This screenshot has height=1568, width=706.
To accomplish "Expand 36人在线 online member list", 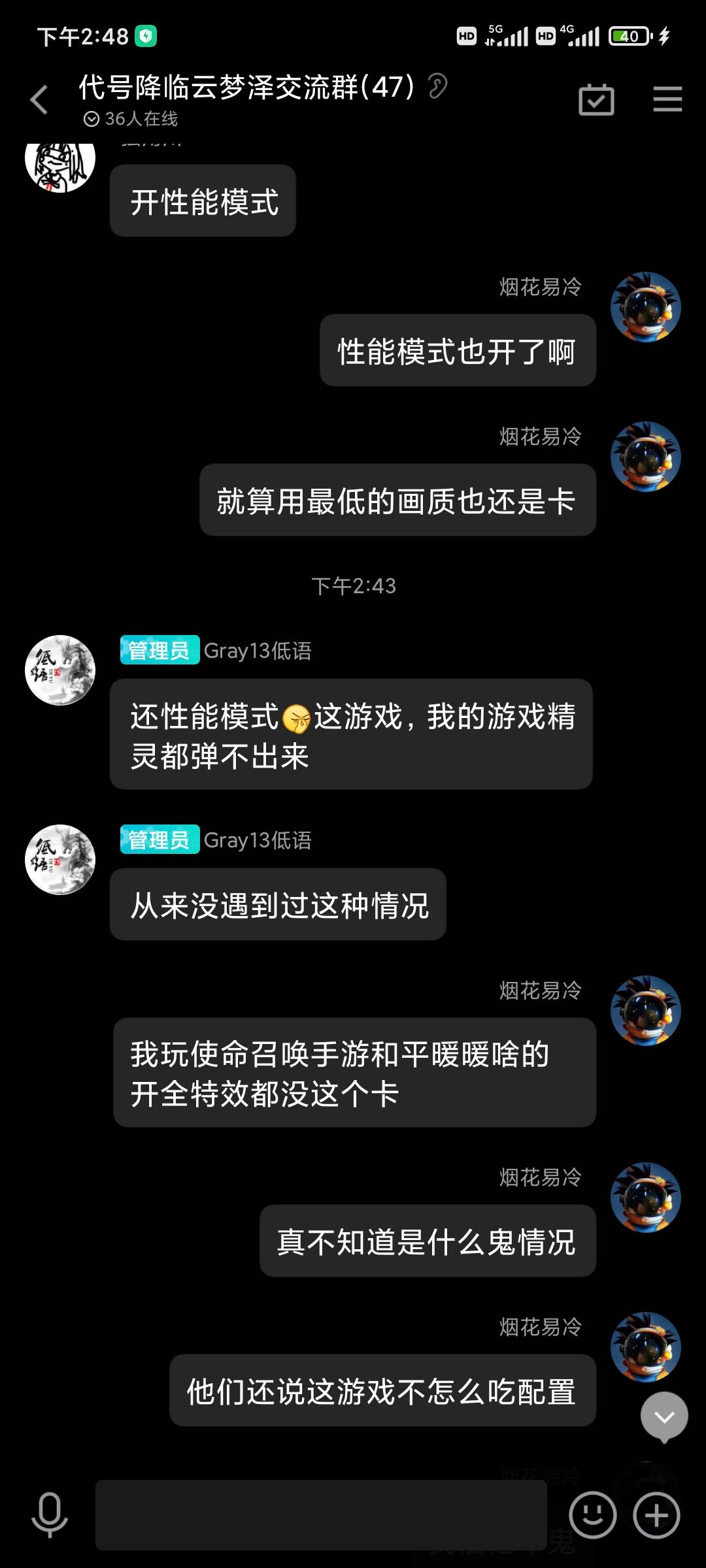I will (131, 120).
